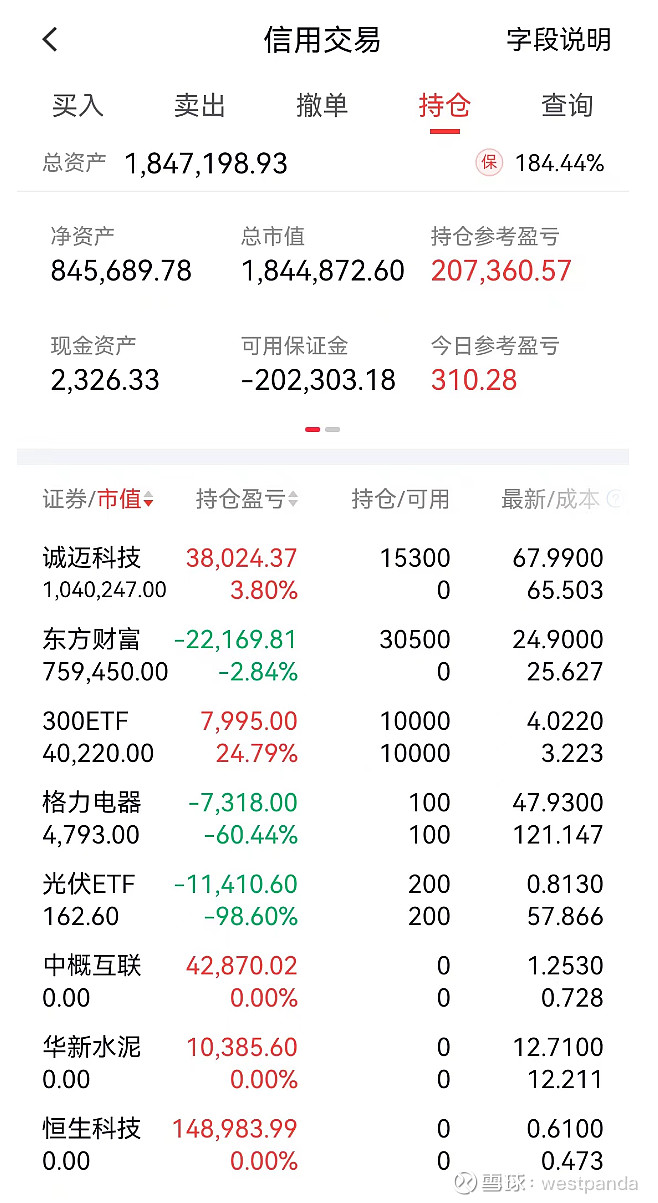Open the 中概互联 holding row
Screen dimensions: 658x1203
coord(323,981)
